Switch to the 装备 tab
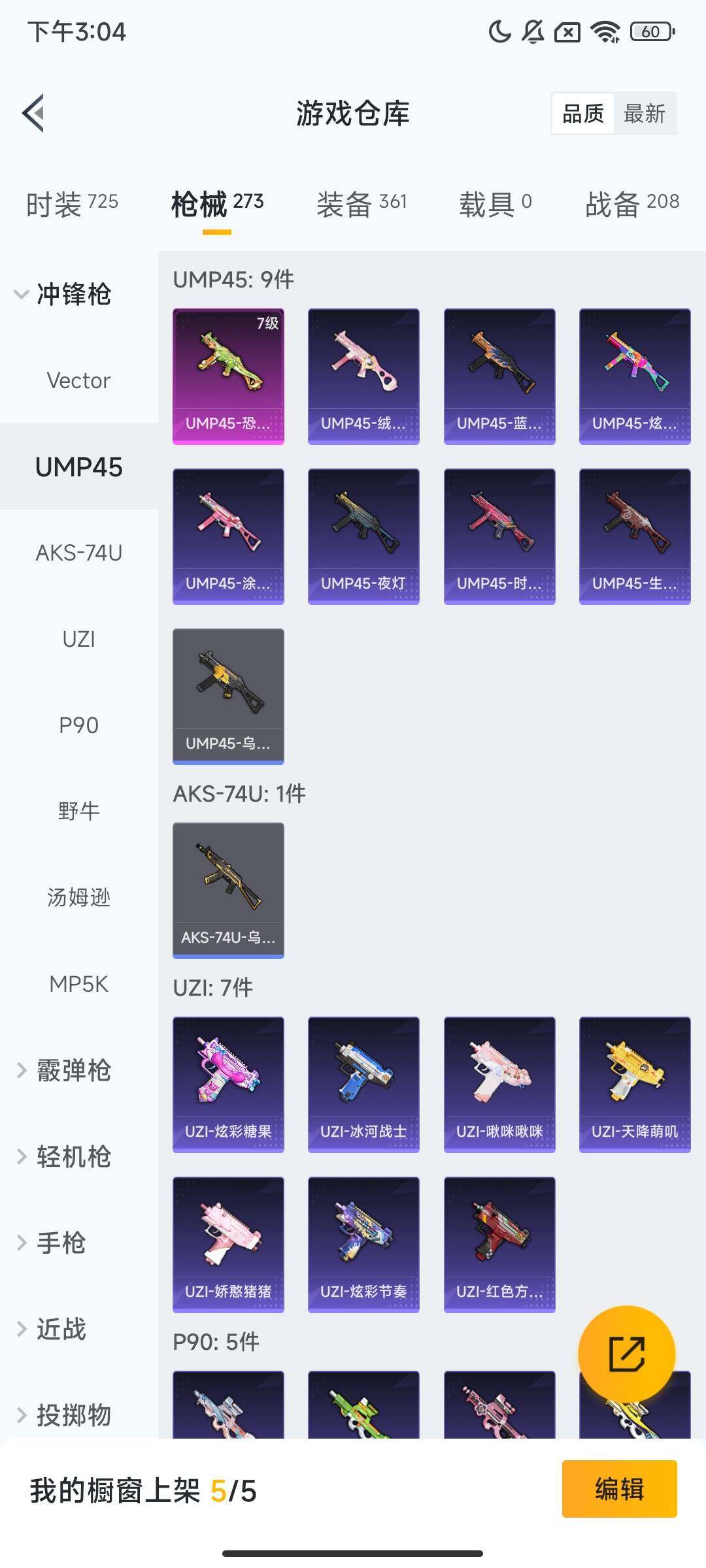The width and height of the screenshot is (706, 1568). tap(361, 204)
